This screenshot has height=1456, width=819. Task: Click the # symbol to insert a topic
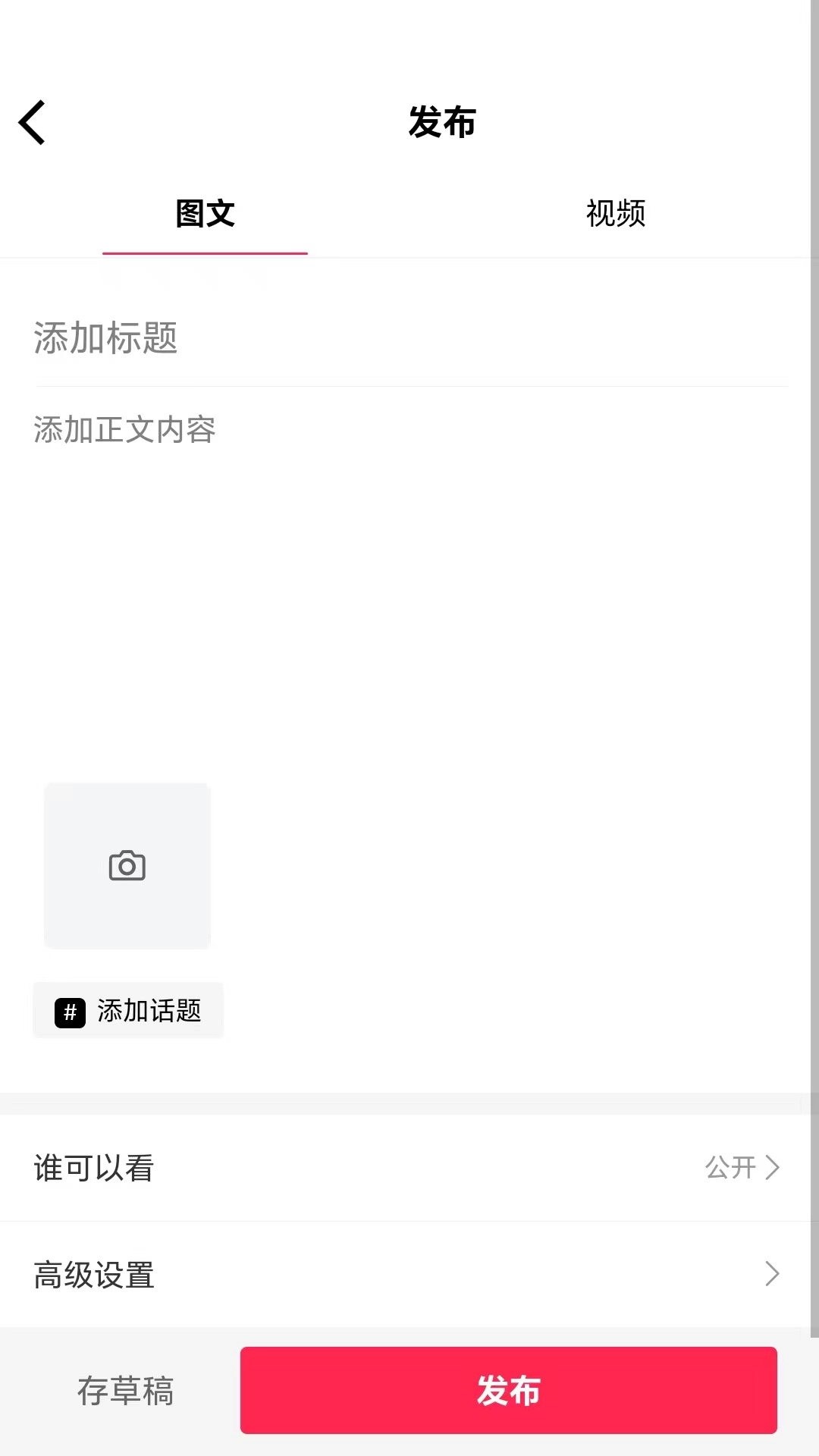point(70,1011)
